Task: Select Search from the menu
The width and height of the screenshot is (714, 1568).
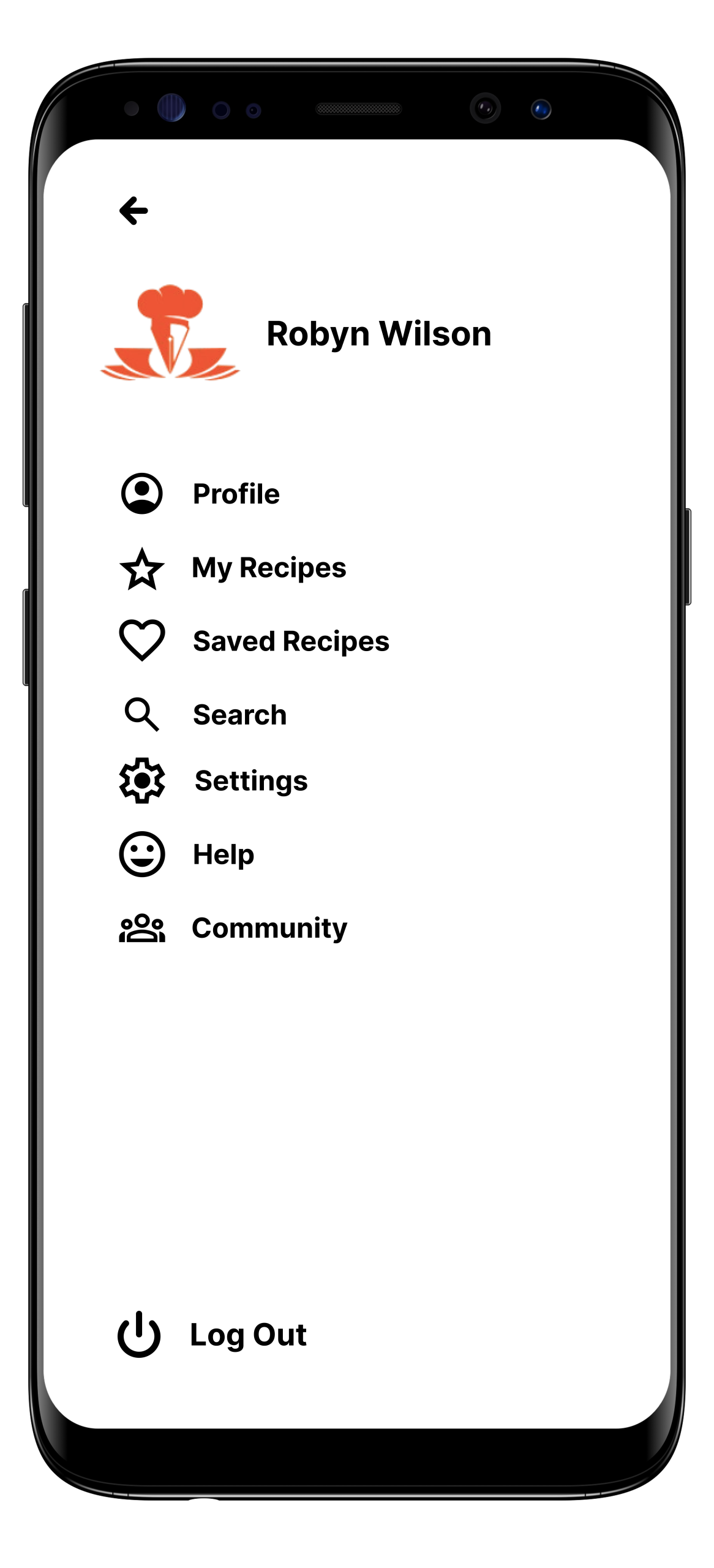Action: coord(239,715)
